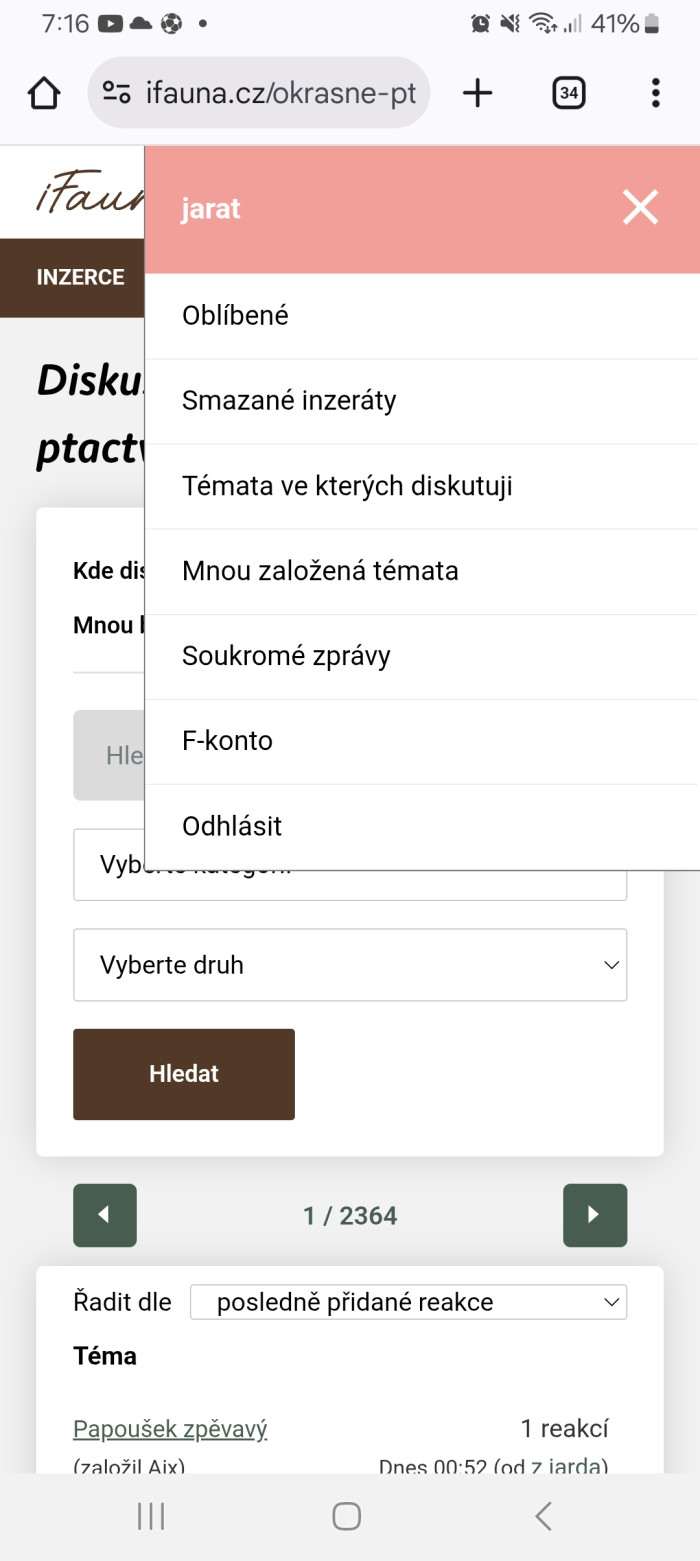
Task: Open the browser overflow menu
Action: [655, 94]
